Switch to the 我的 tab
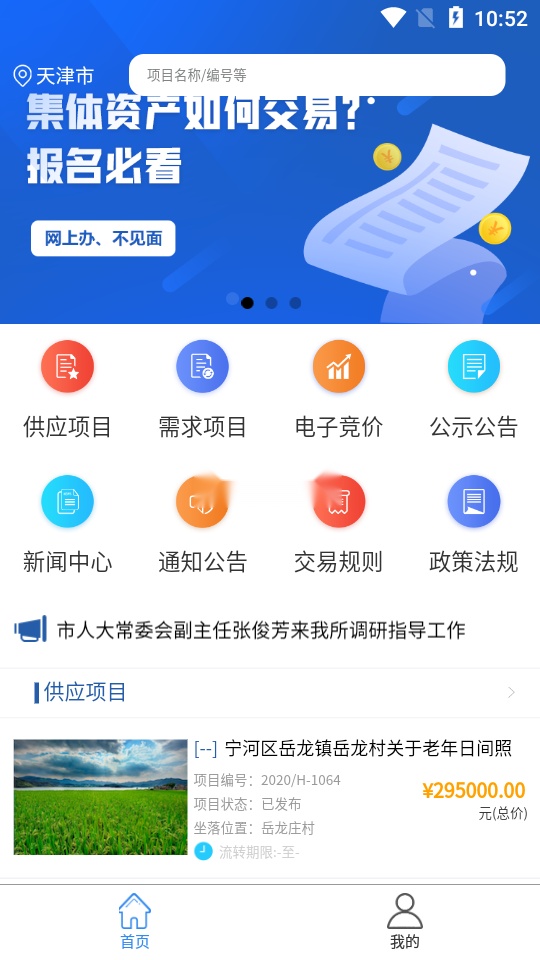 pos(405,921)
